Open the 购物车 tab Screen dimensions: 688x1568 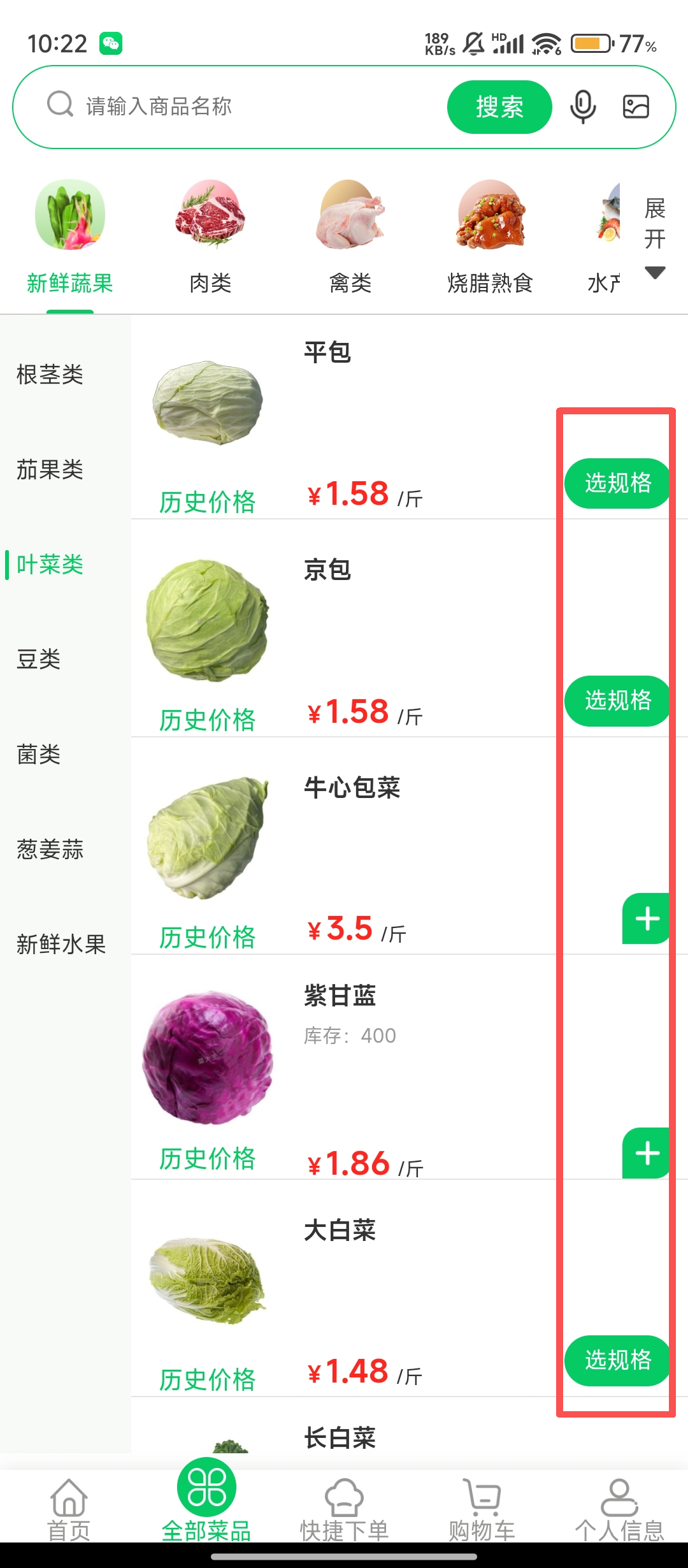[x=482, y=1509]
